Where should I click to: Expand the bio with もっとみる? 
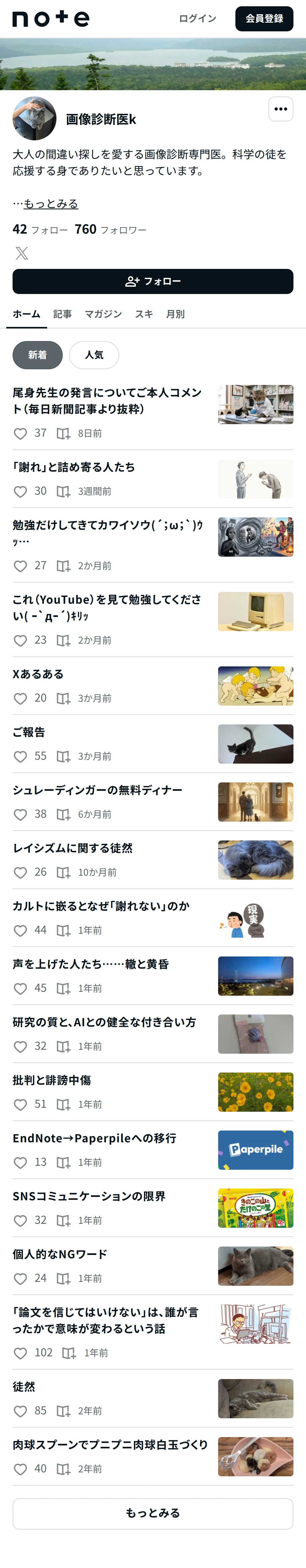coord(50,203)
